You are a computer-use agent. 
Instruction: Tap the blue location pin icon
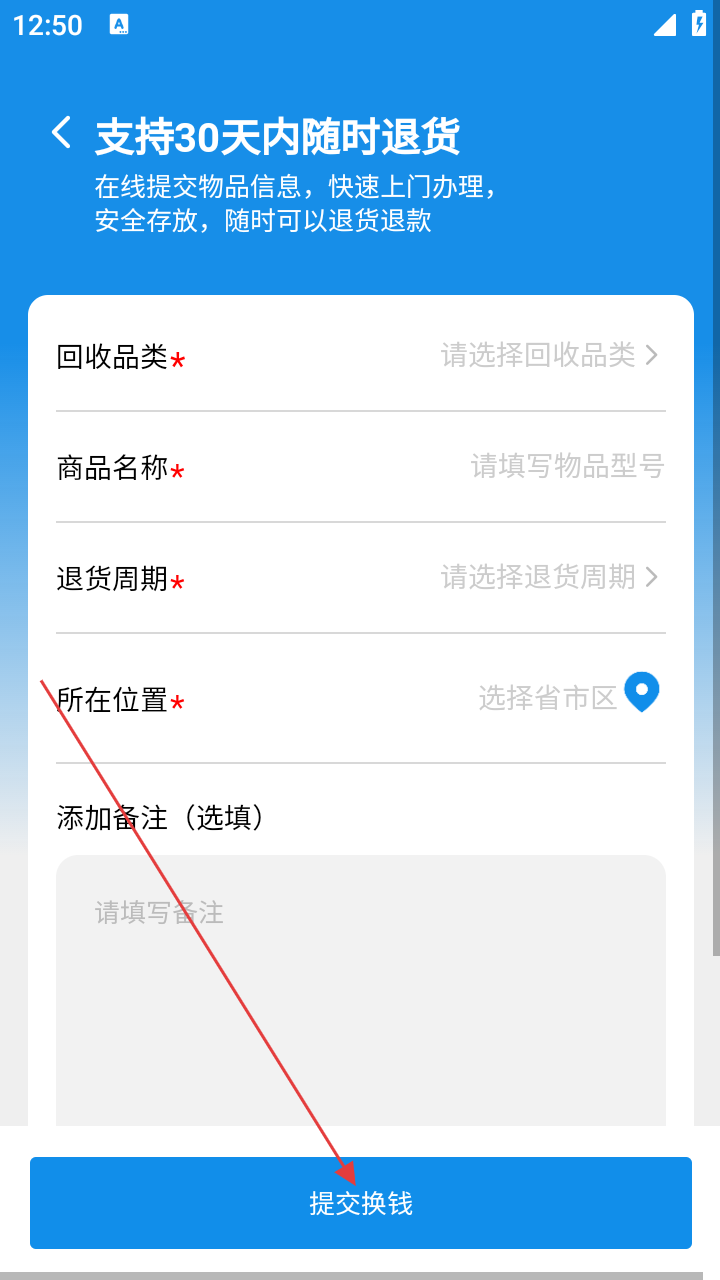point(642,692)
